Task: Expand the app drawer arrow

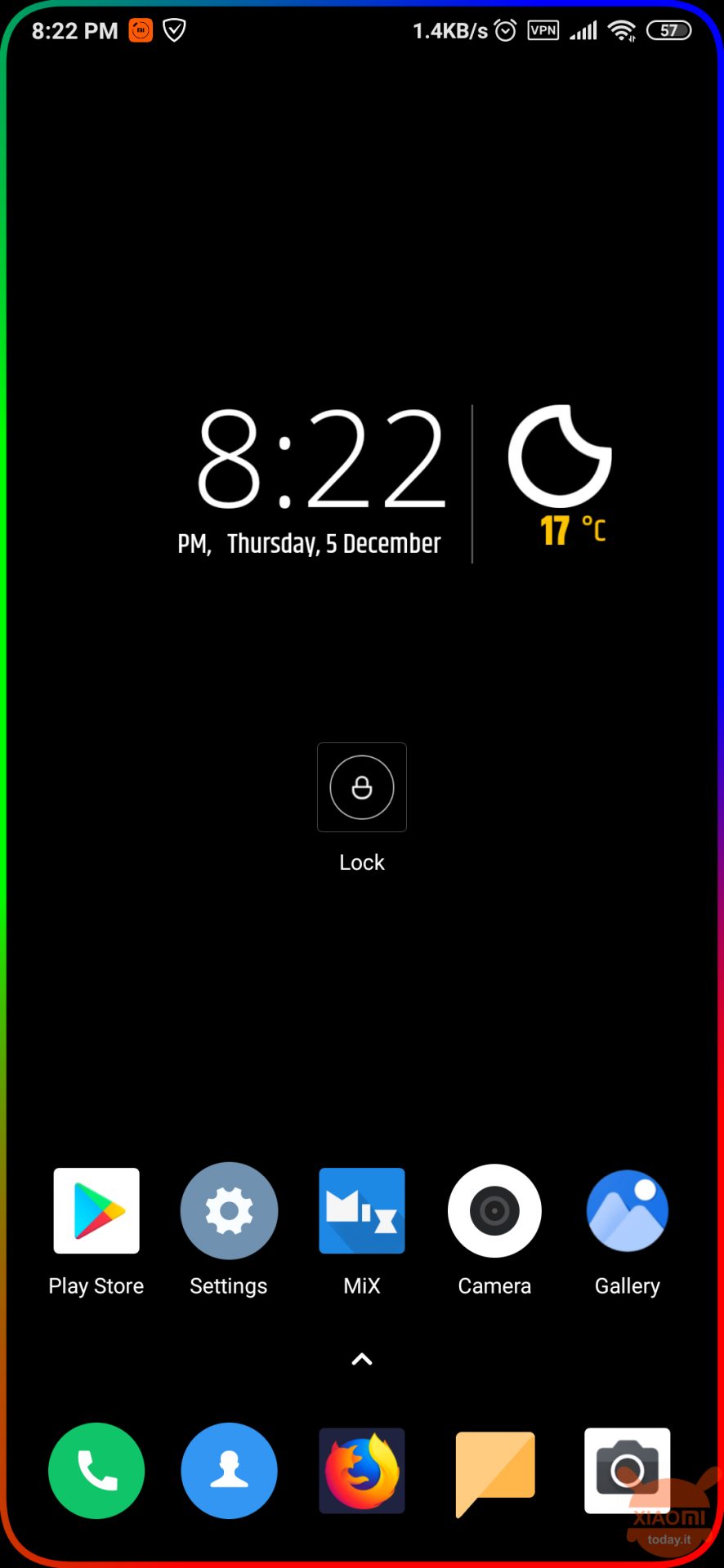Action: tap(362, 1360)
